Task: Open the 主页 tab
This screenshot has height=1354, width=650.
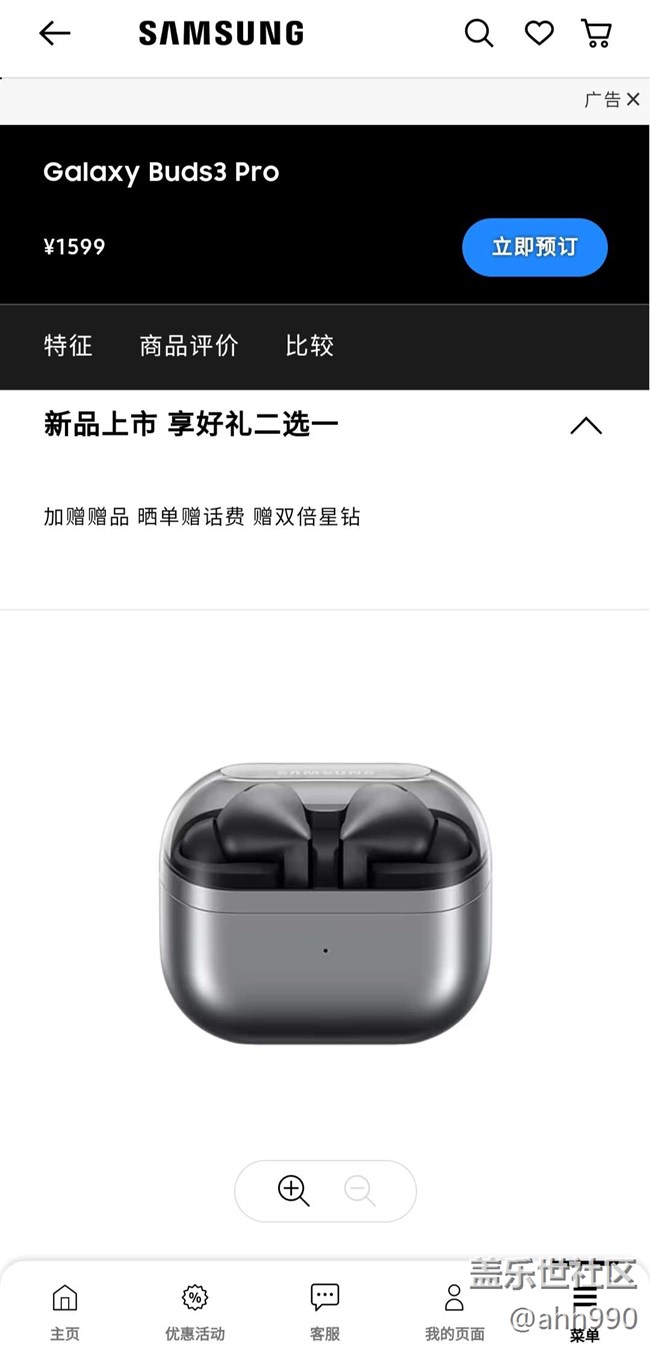Action: [65, 1312]
